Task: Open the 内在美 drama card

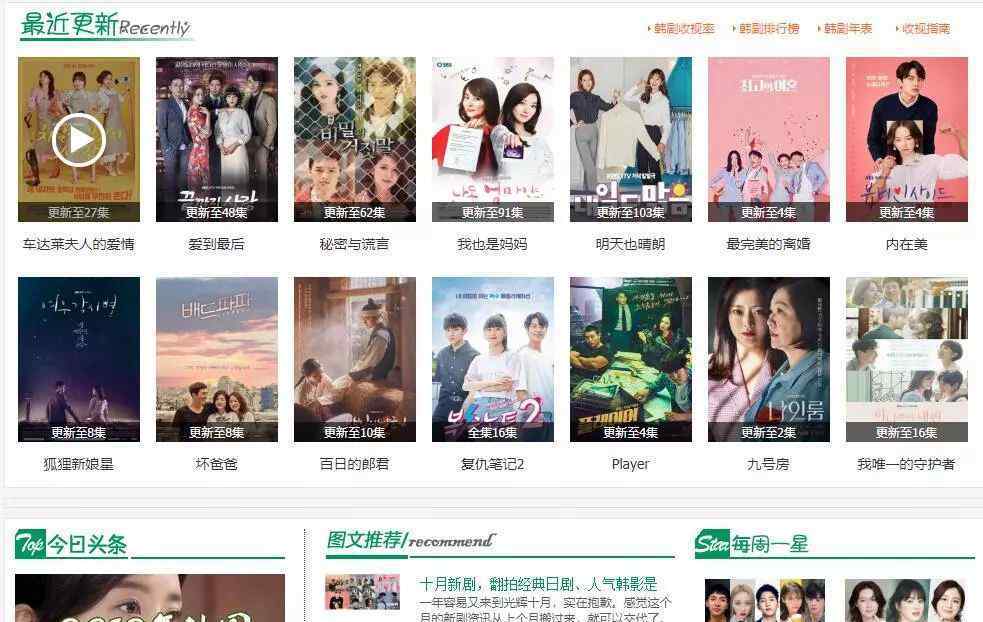Action: [906, 139]
